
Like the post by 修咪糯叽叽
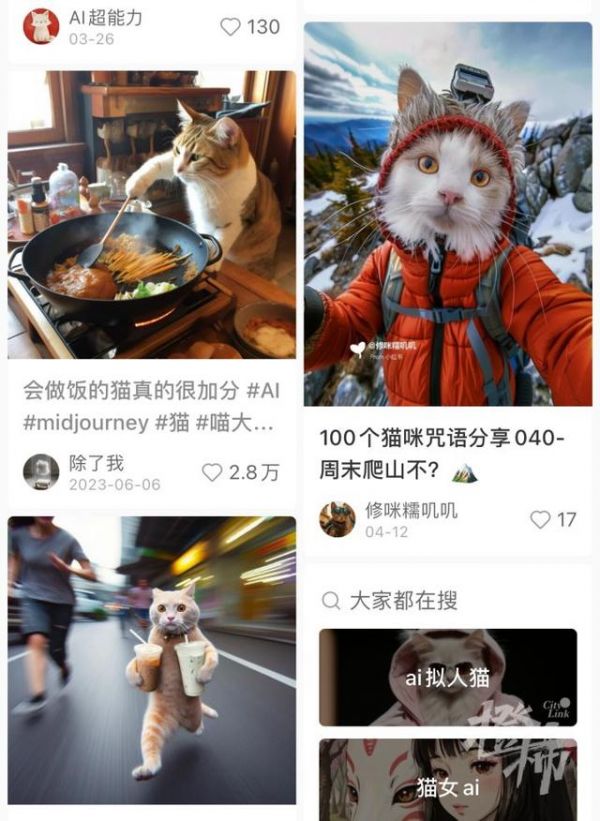tap(540, 519)
